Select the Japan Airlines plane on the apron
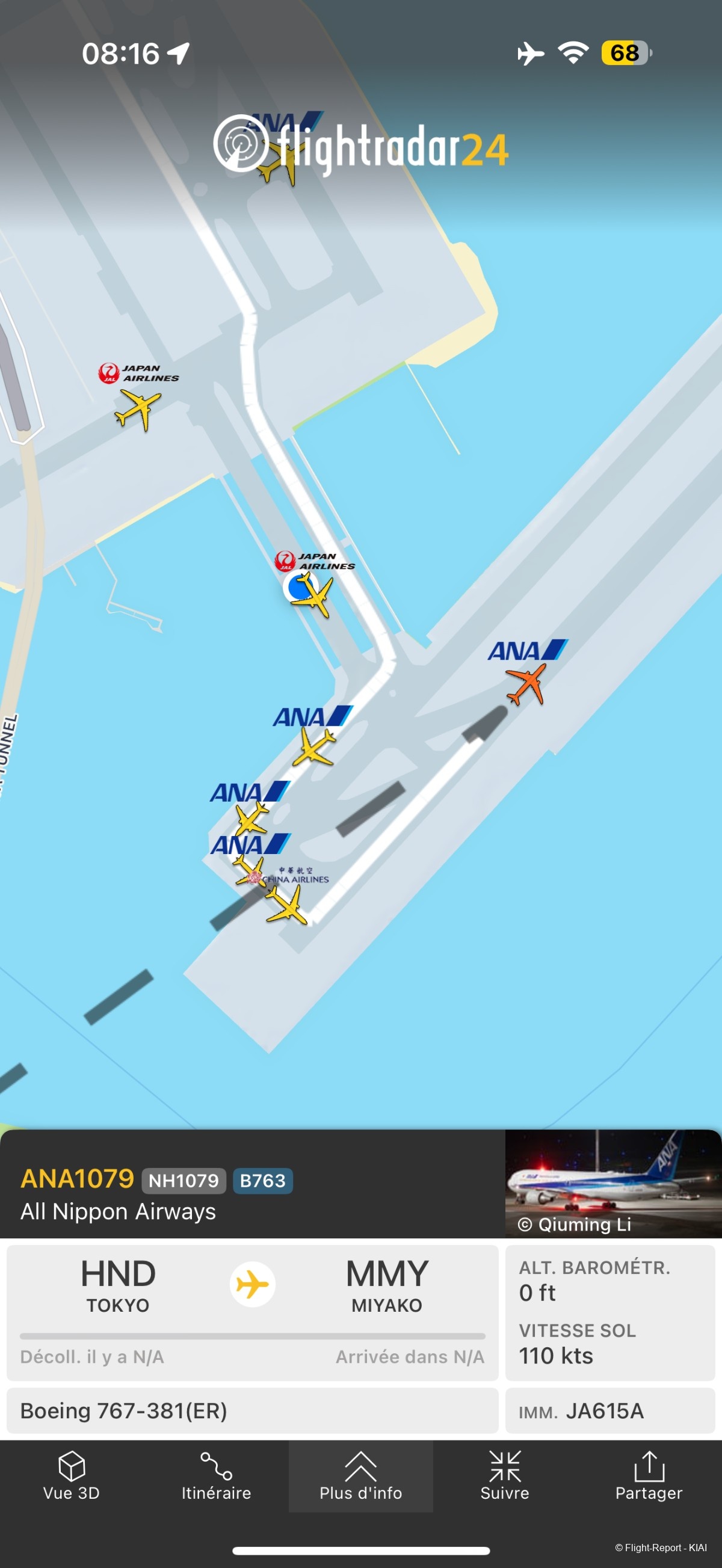The height and width of the screenshot is (1568, 722). 139,409
